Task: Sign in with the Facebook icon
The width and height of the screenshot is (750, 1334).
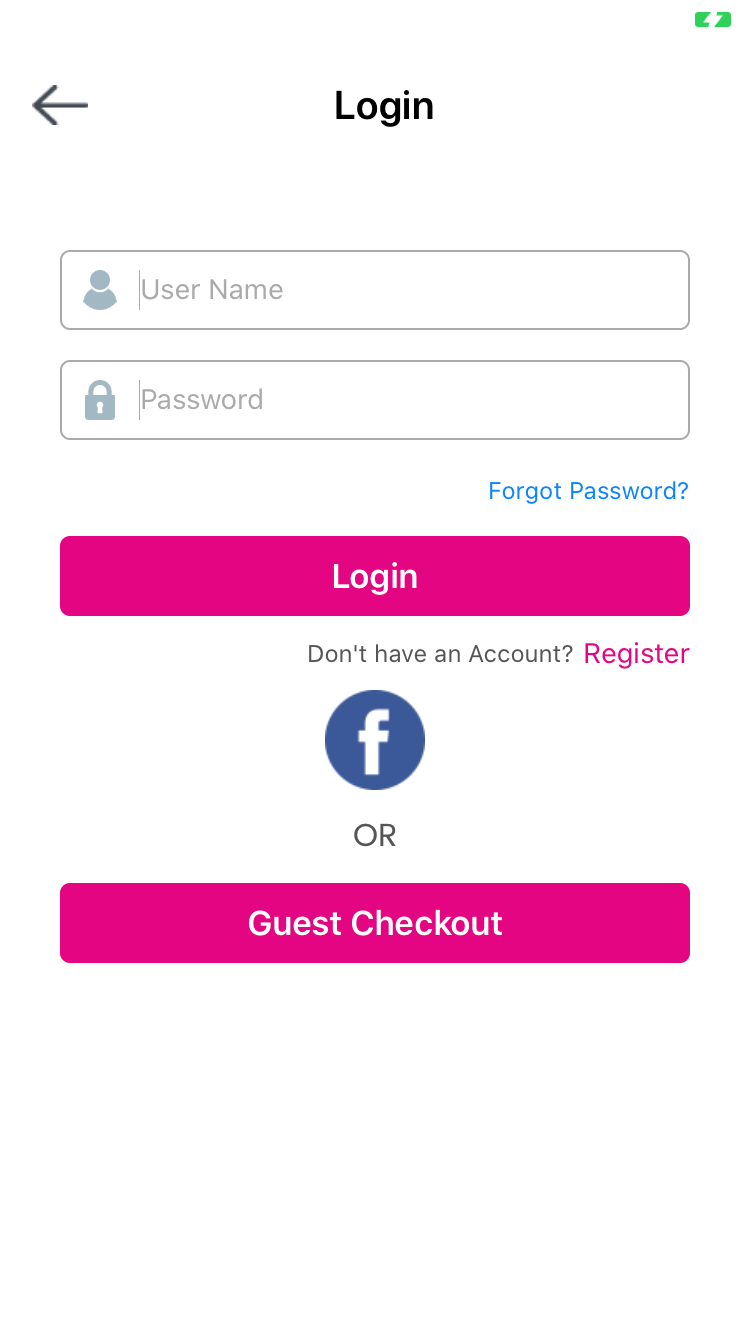Action: tap(375, 740)
